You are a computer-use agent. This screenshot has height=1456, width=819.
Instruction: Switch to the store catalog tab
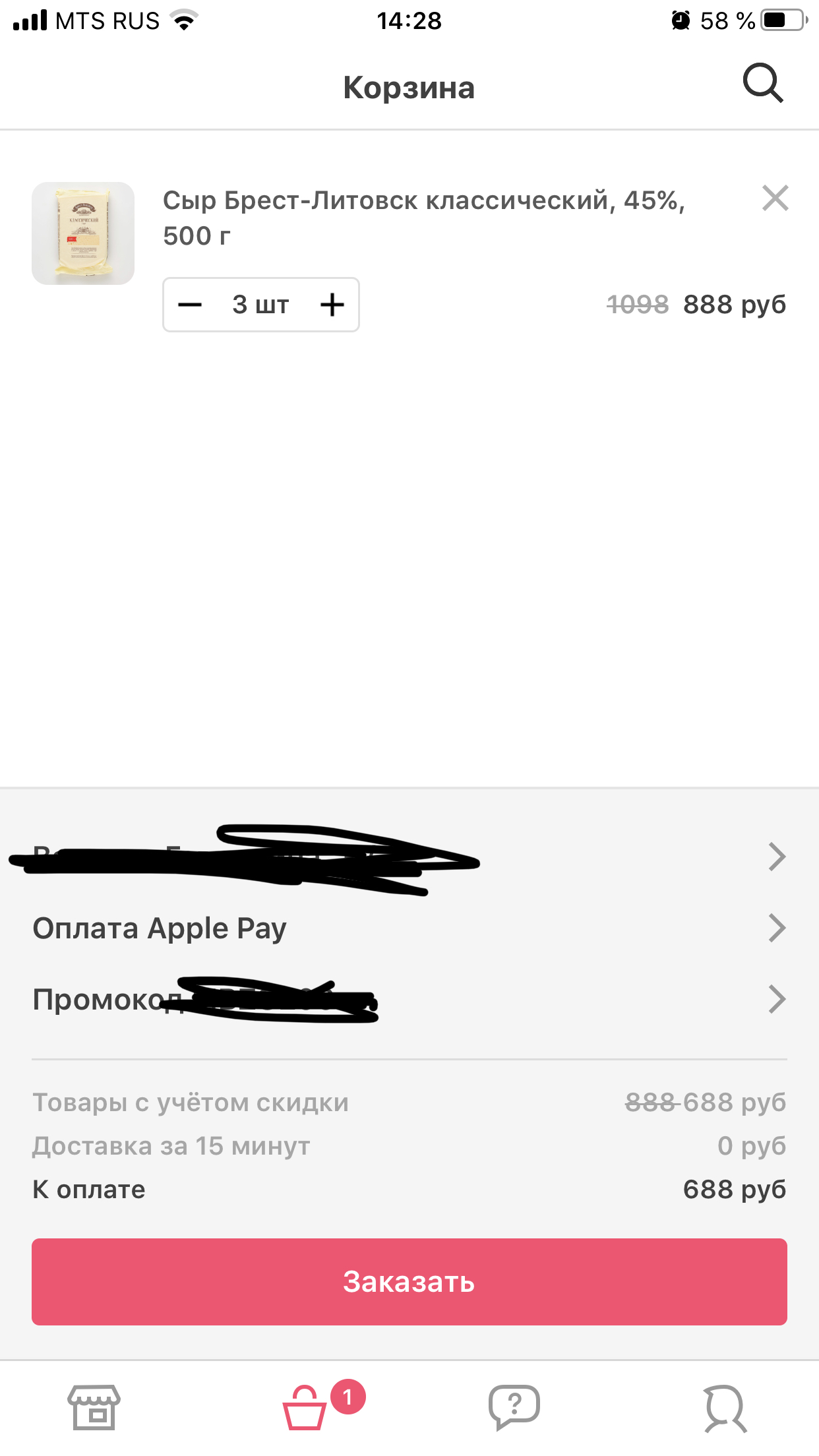pyautogui.click(x=94, y=1407)
